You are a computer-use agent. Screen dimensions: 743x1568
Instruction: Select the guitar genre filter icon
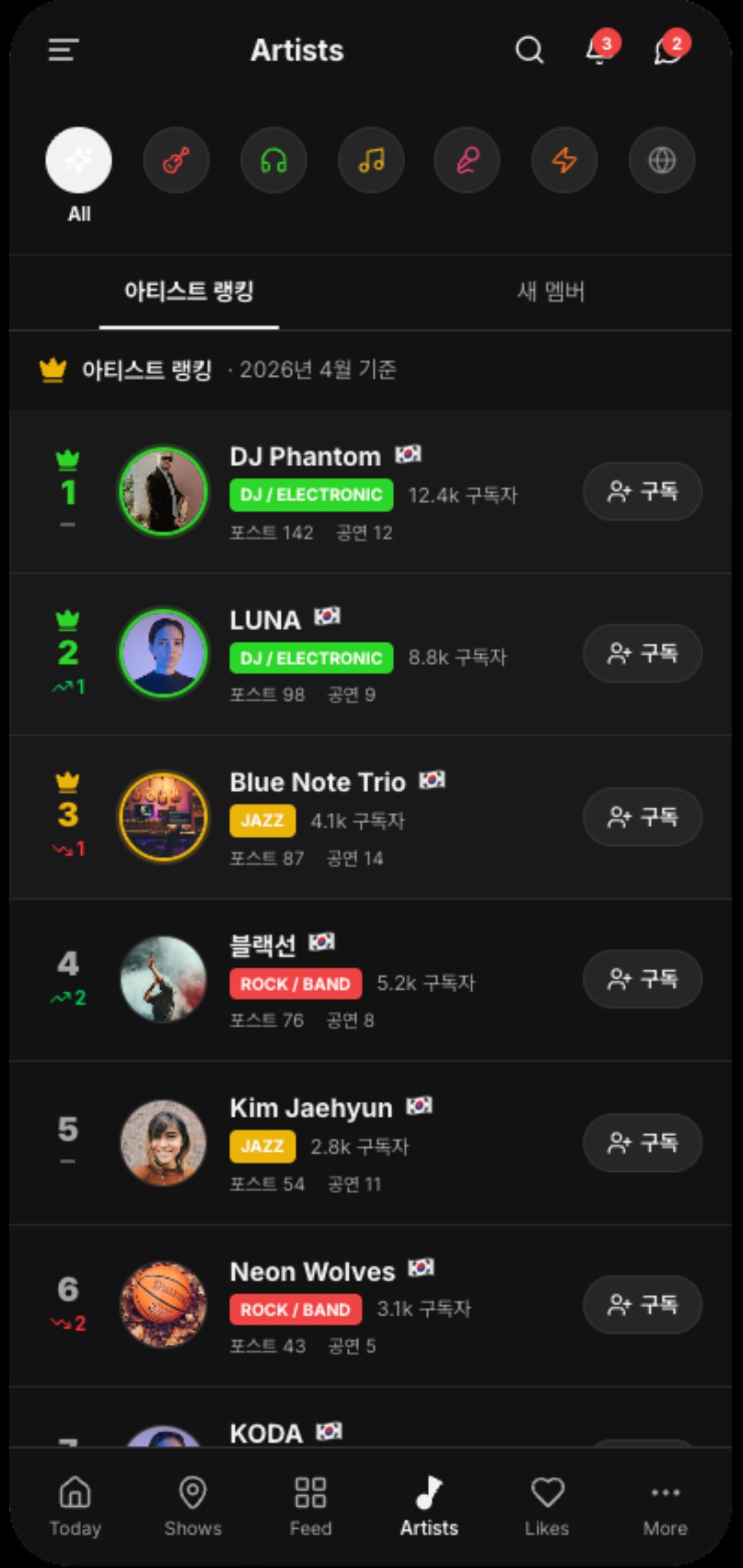pos(175,160)
